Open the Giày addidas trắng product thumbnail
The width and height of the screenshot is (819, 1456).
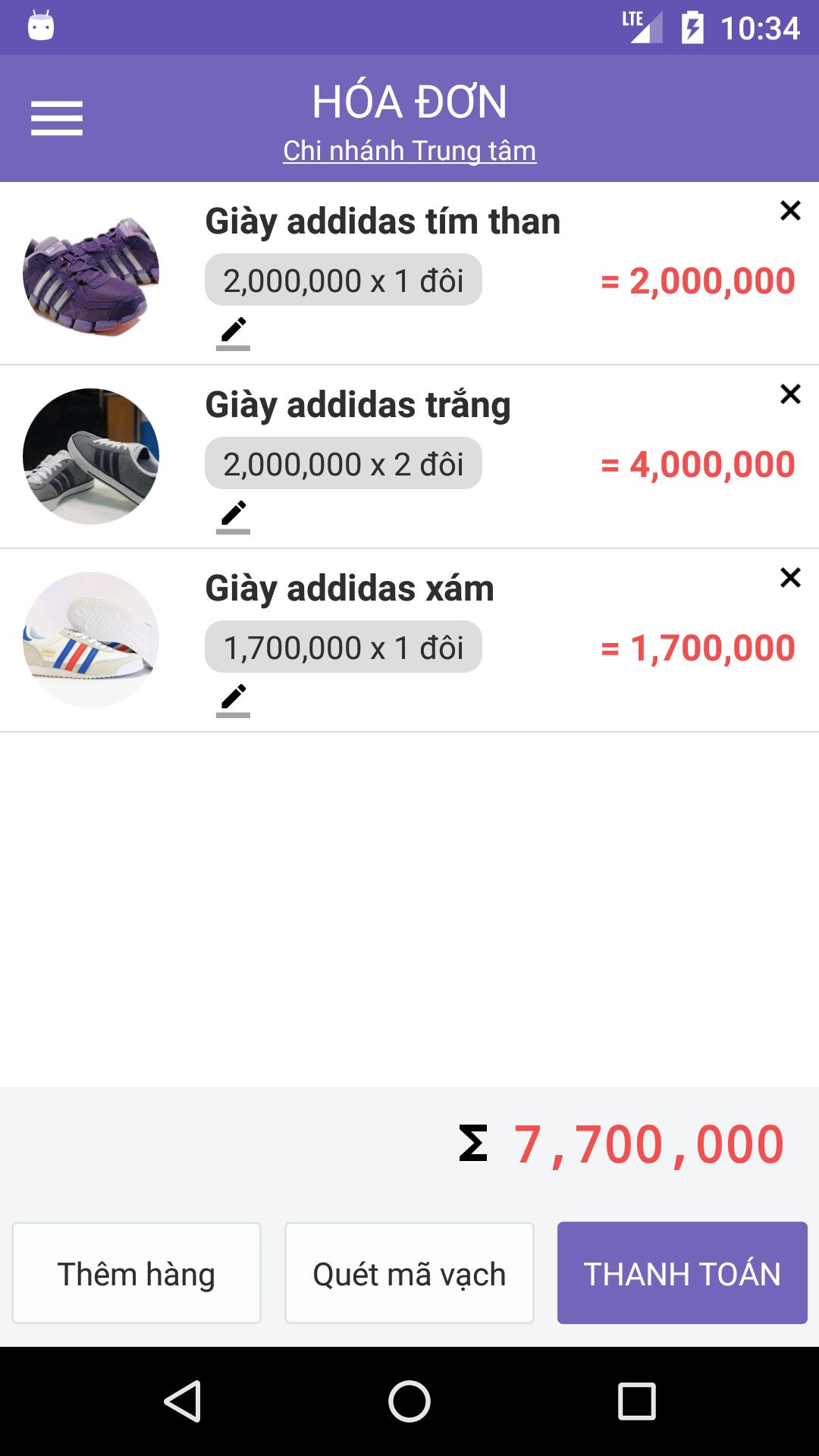[91, 457]
